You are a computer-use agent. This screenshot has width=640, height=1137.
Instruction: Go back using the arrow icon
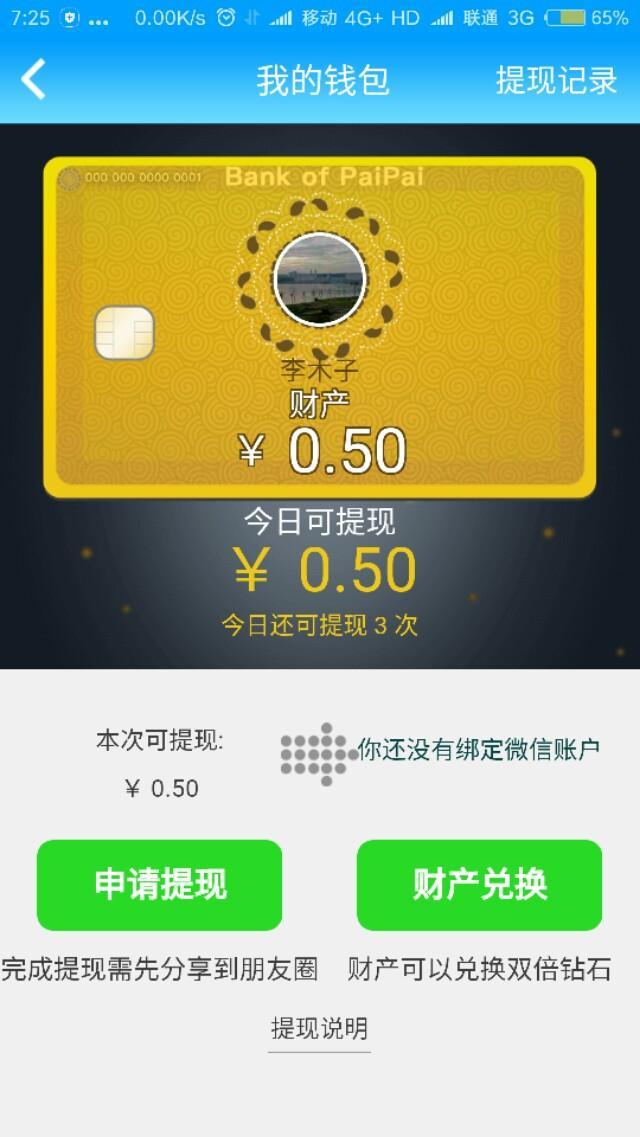coord(34,80)
